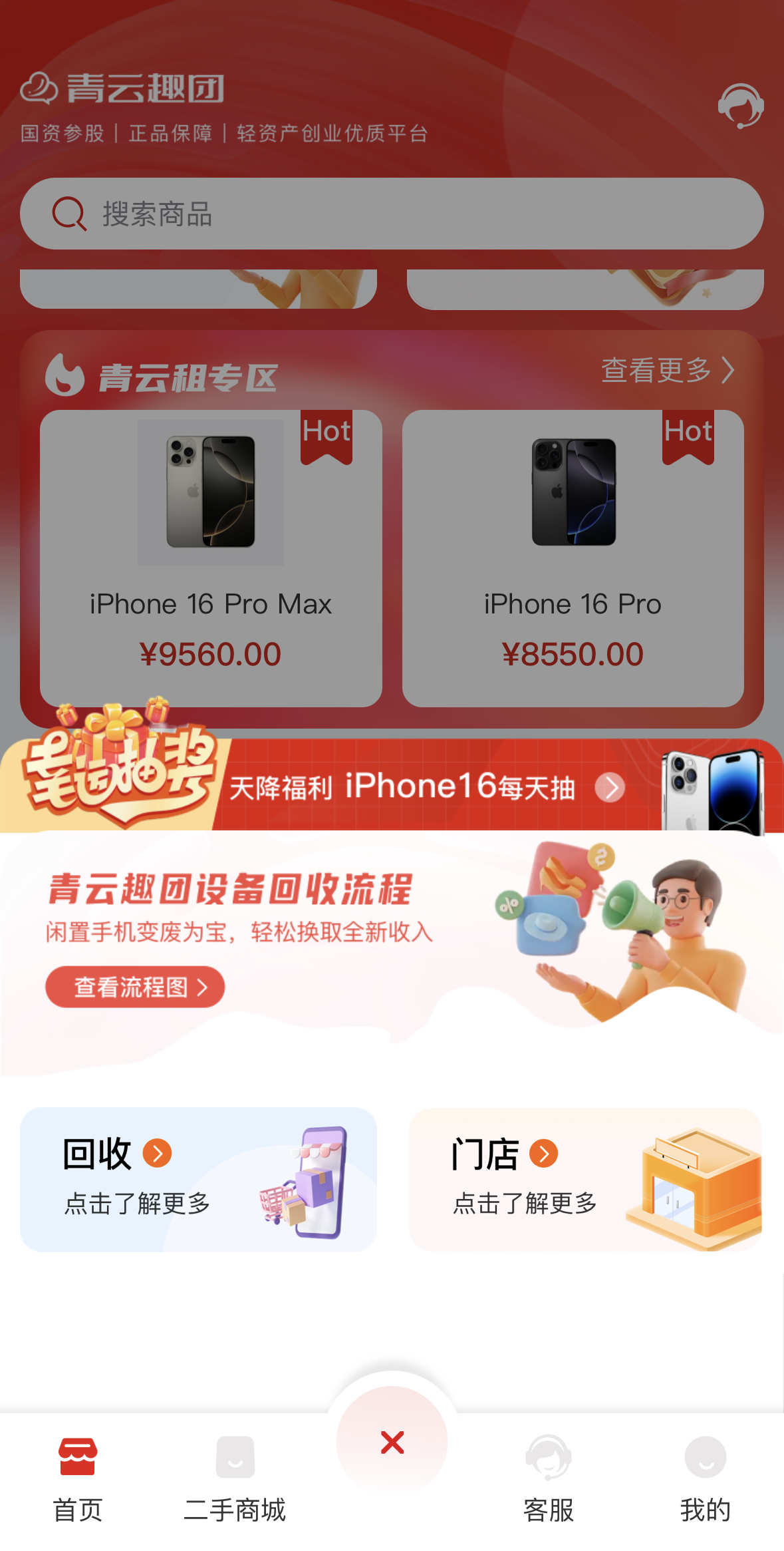Open the iPhone 16 Pro card
Image resolution: width=784 pixels, height=1551 pixels.
pyautogui.click(x=573, y=558)
